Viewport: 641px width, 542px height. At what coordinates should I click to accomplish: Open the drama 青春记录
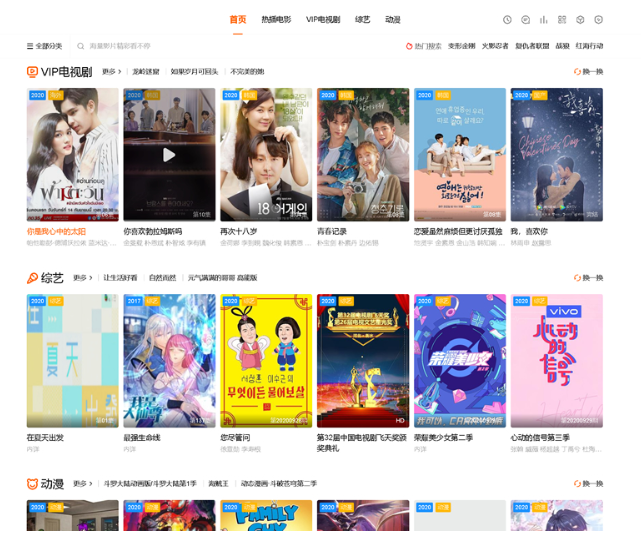[363, 155]
